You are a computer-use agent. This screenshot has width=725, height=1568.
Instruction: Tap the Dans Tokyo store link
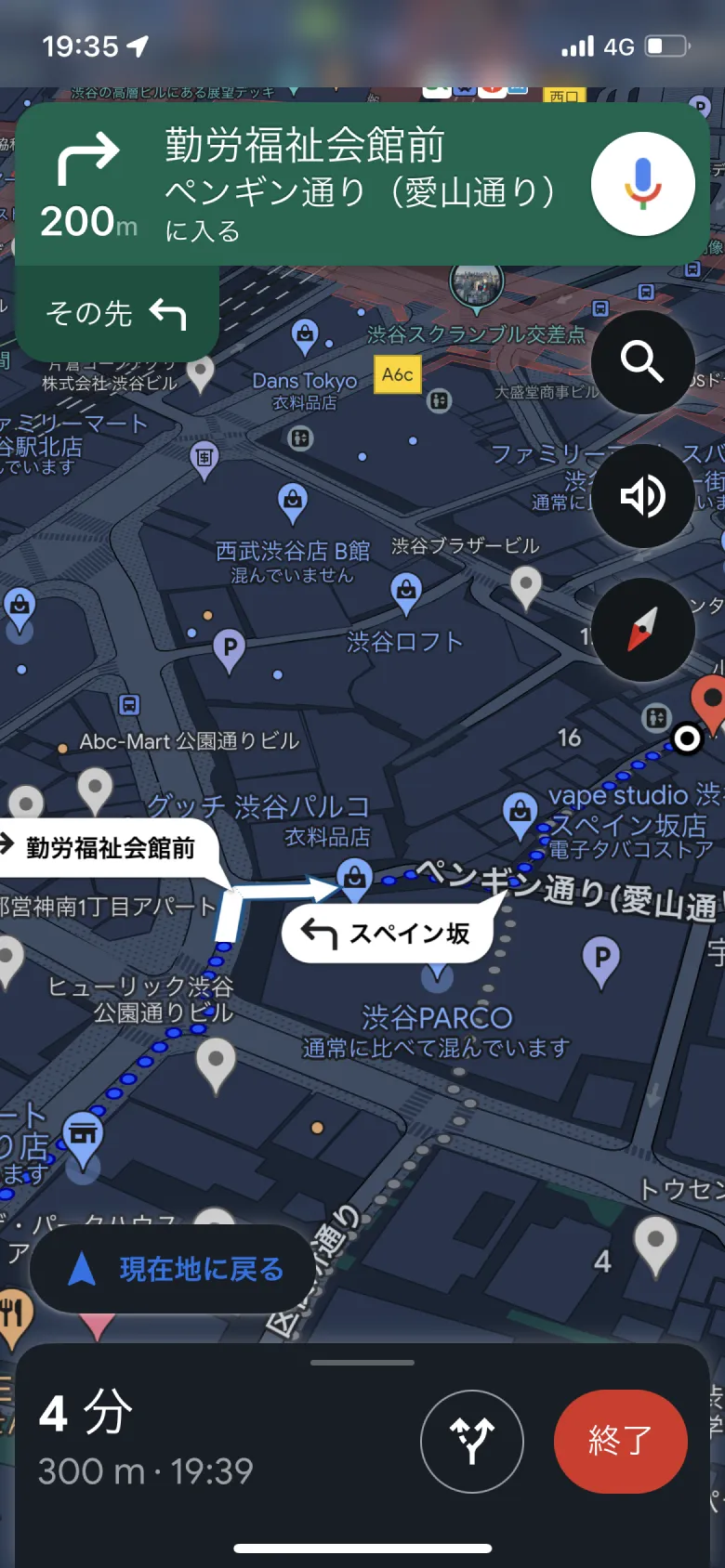305,381
